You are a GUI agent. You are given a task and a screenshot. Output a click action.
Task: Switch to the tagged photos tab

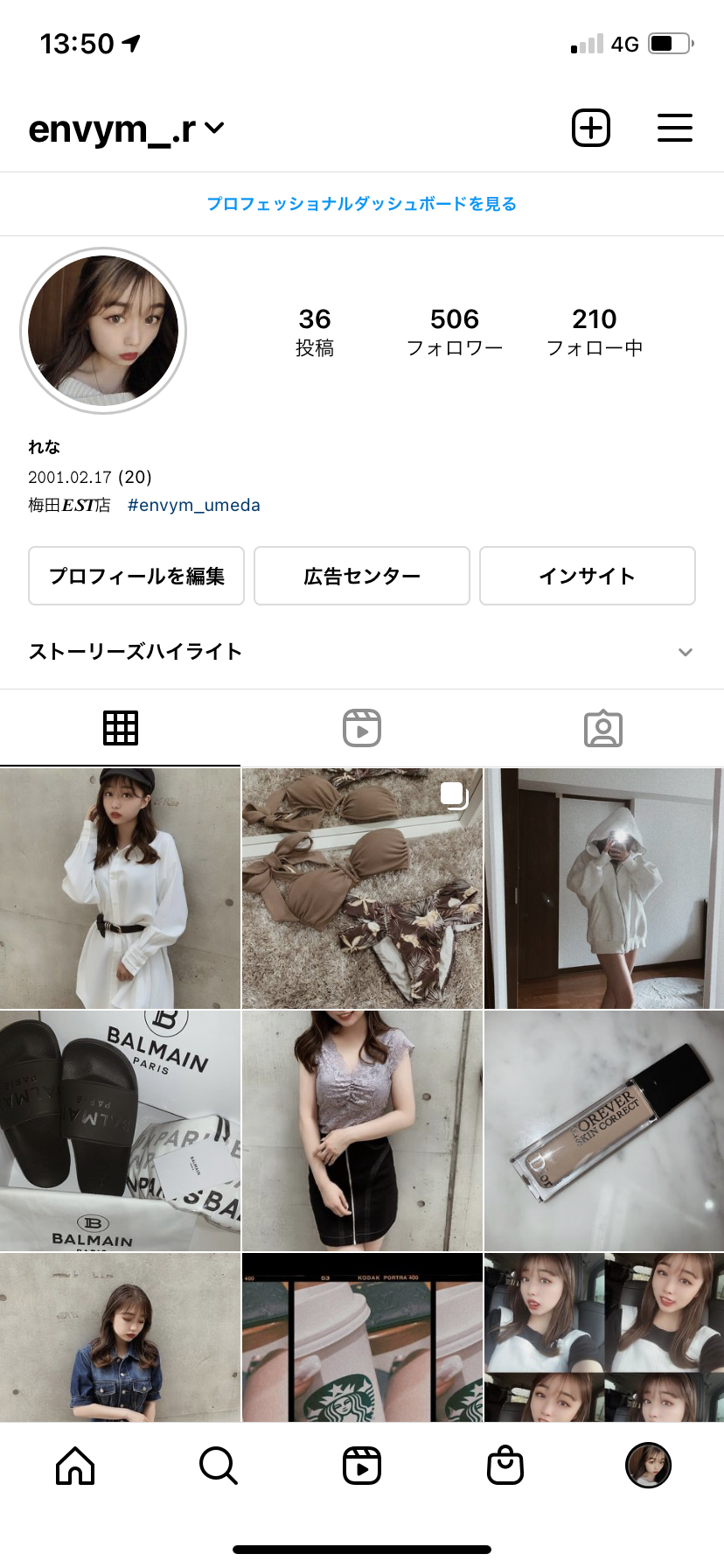(x=603, y=728)
